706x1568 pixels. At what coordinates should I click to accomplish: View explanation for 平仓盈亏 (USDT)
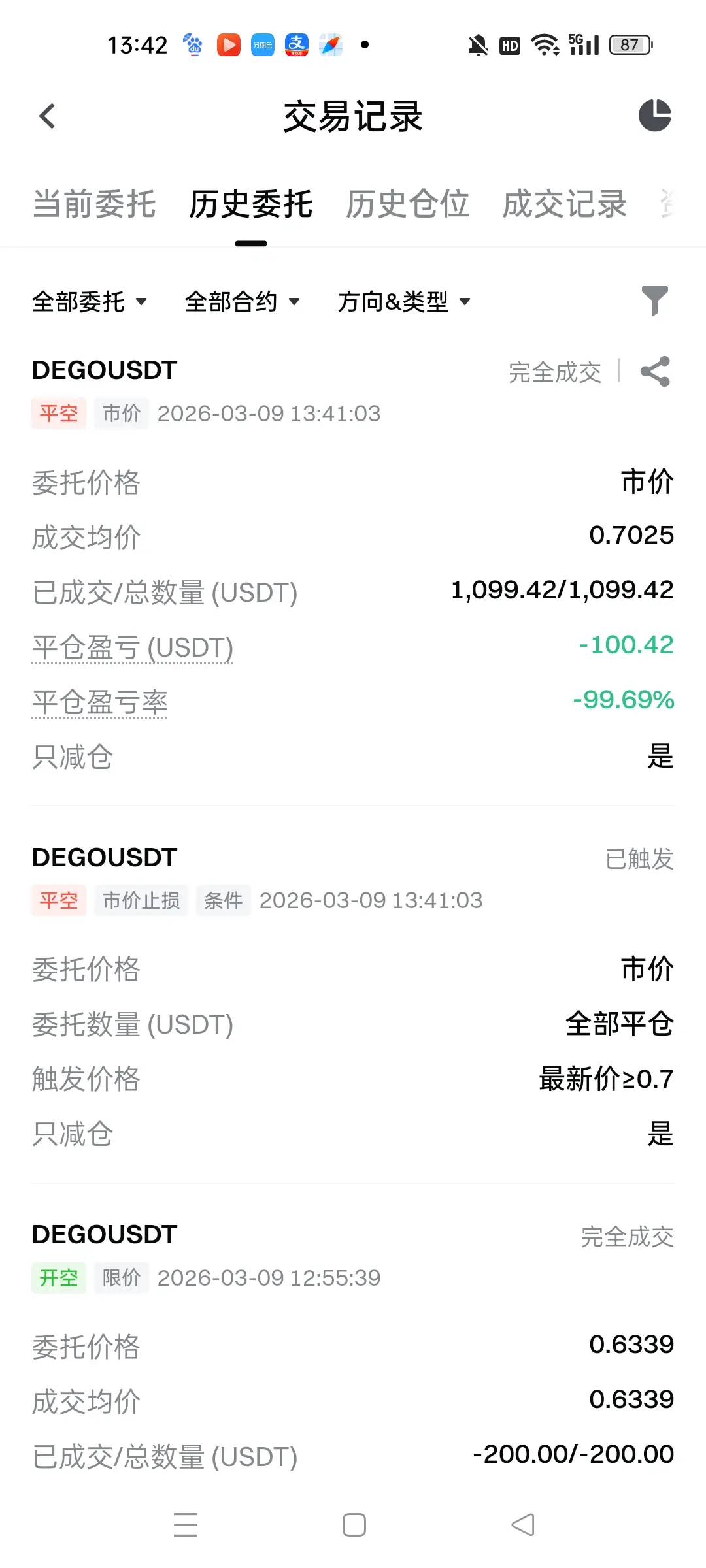133,647
